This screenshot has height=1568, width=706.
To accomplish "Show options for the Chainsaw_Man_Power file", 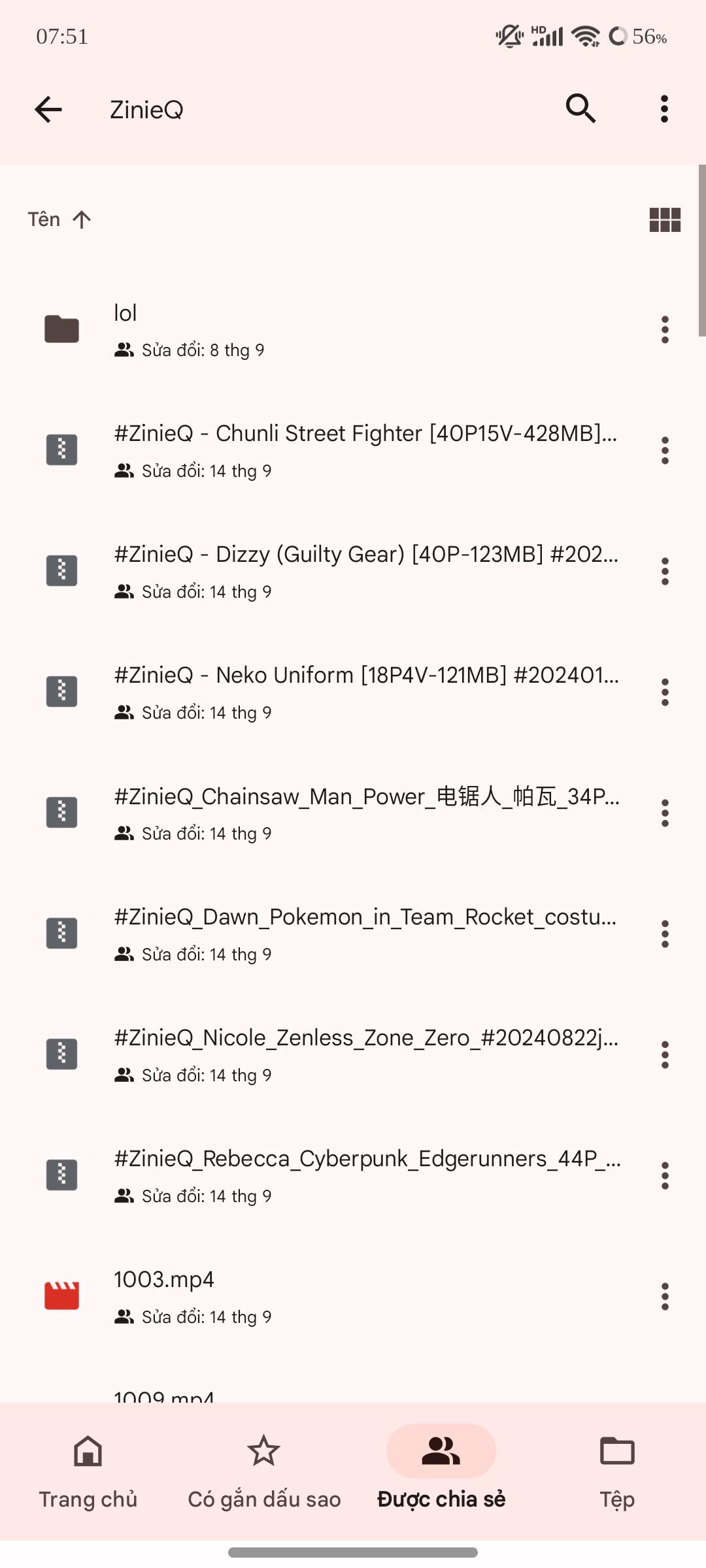I will (x=665, y=813).
